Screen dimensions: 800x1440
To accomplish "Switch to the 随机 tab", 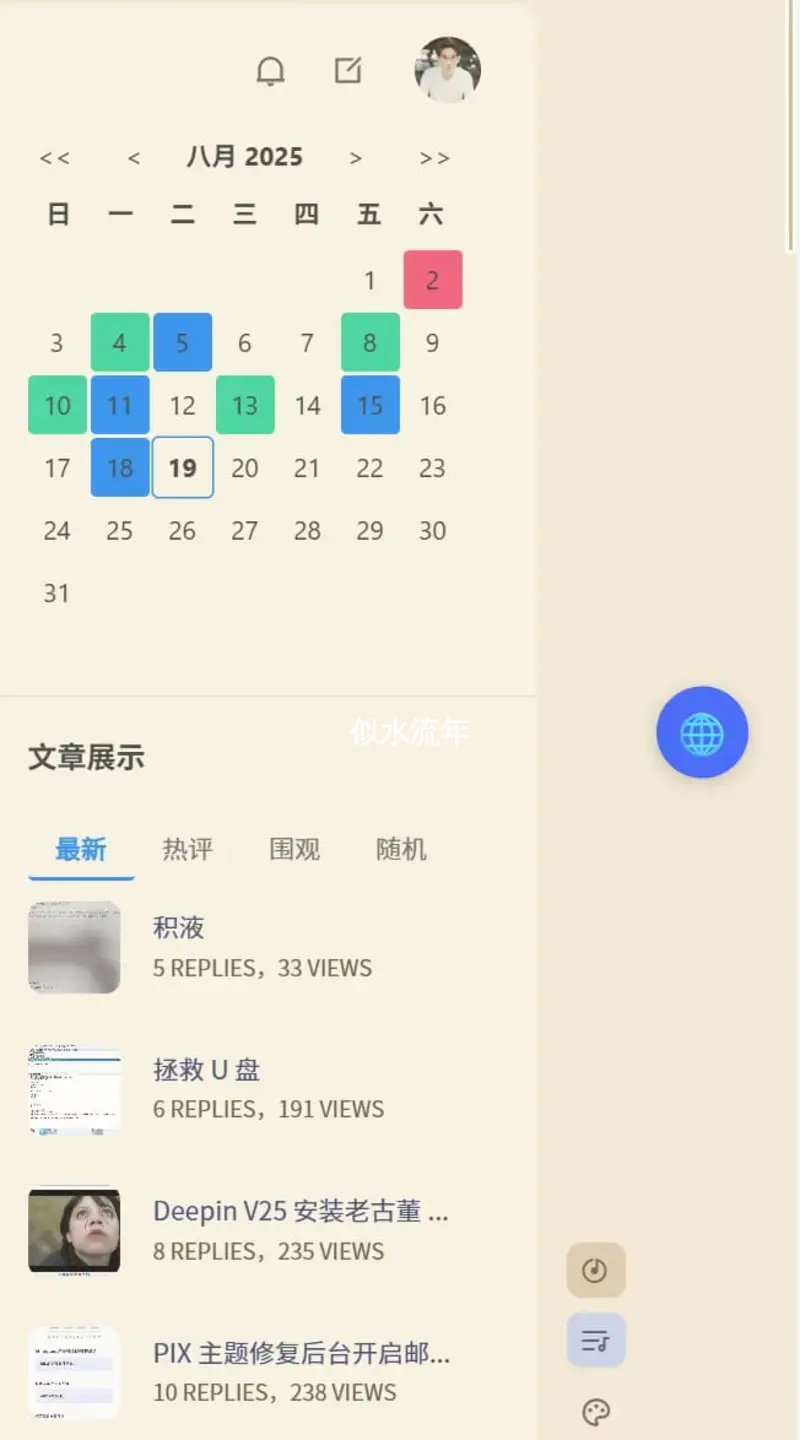I will [401, 849].
